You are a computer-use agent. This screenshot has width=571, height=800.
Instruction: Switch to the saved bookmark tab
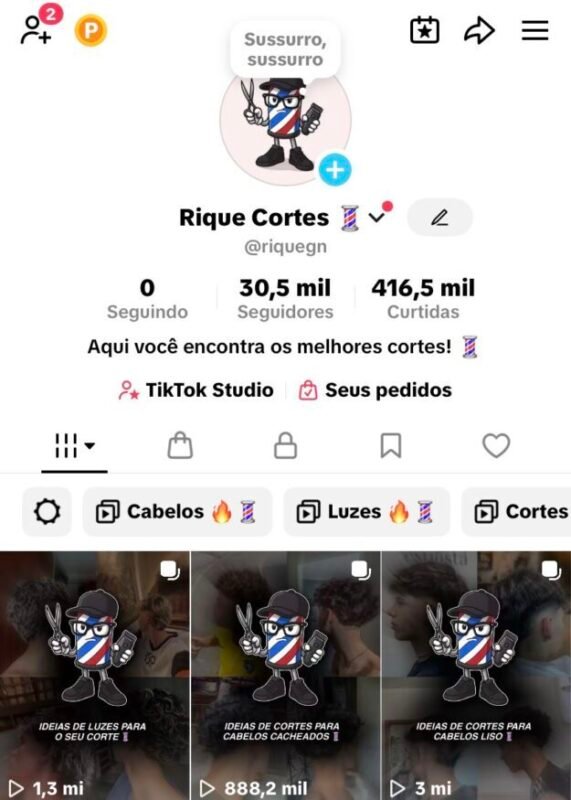pyautogui.click(x=391, y=445)
